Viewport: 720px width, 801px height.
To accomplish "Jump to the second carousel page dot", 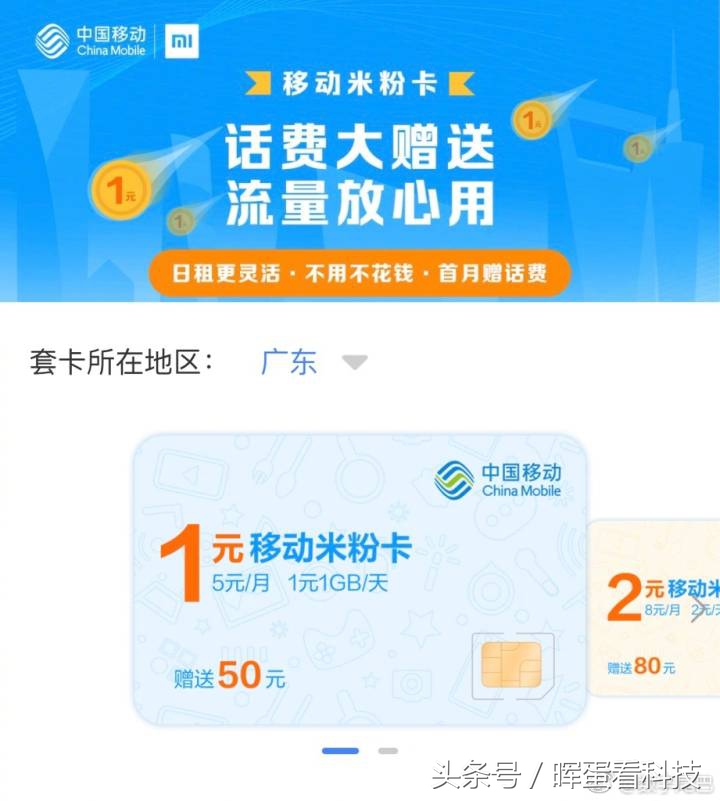I will 388,750.
